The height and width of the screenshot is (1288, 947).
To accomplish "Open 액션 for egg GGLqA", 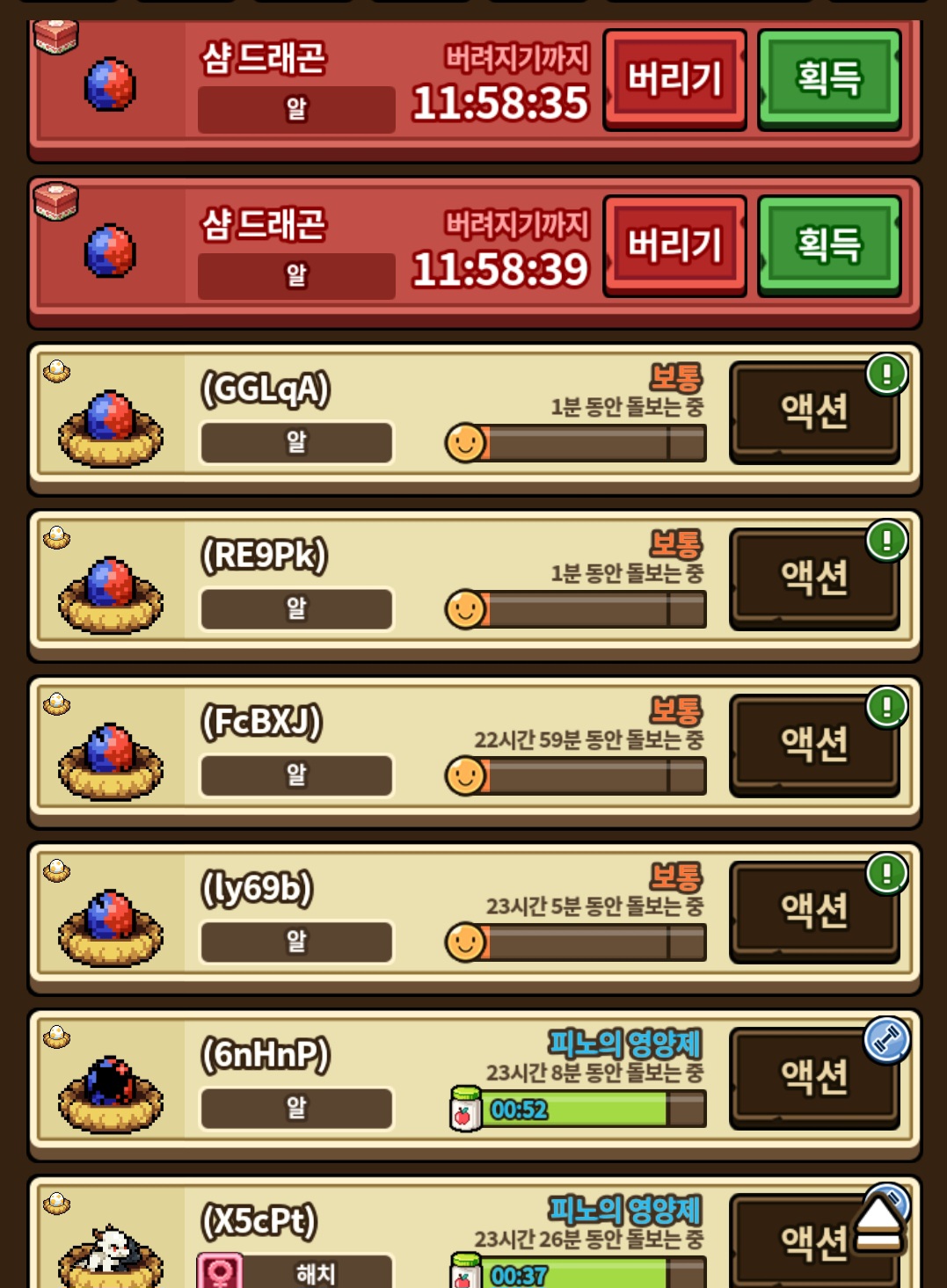I will coord(813,411).
